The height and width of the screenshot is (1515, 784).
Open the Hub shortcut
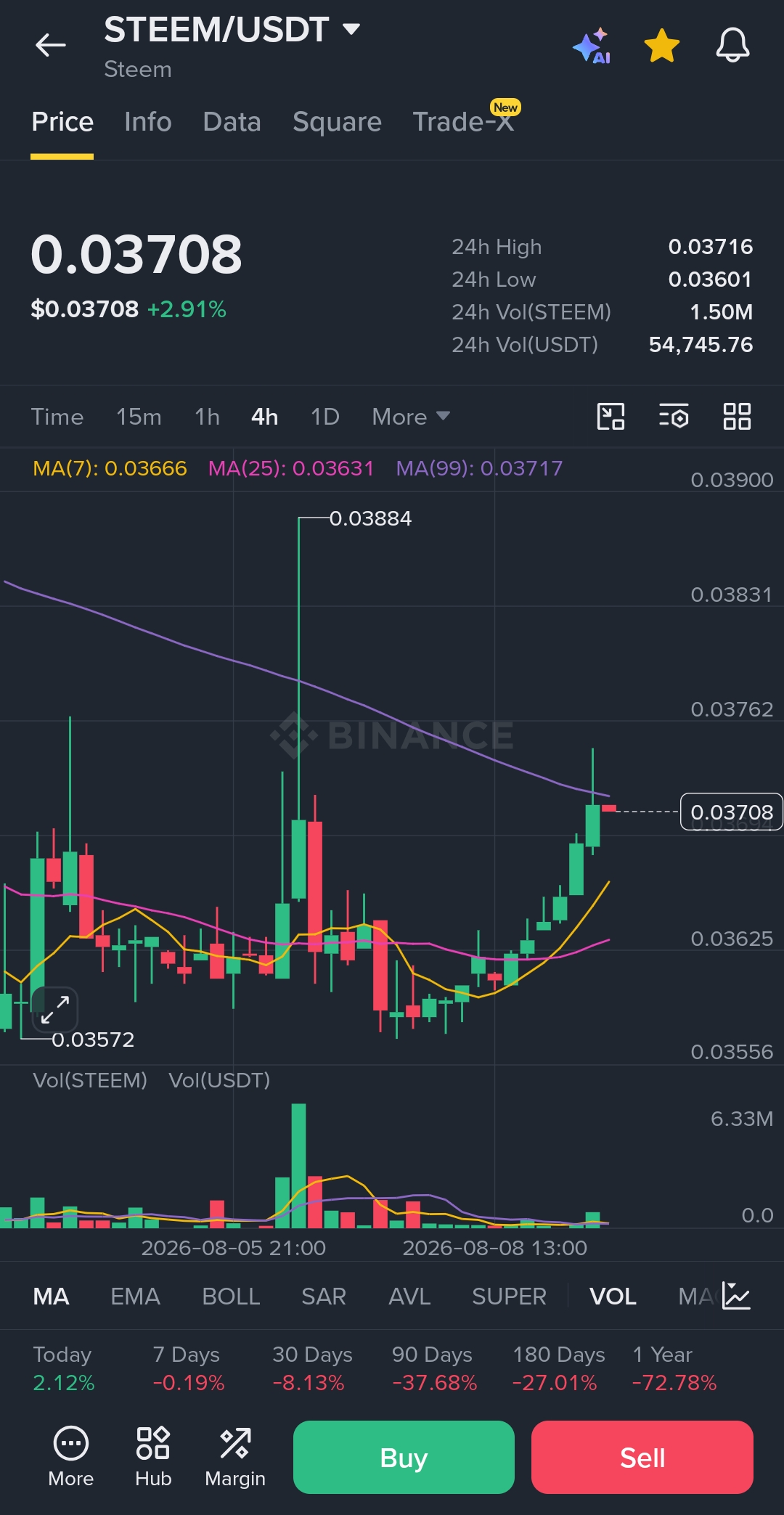pyautogui.click(x=153, y=1457)
